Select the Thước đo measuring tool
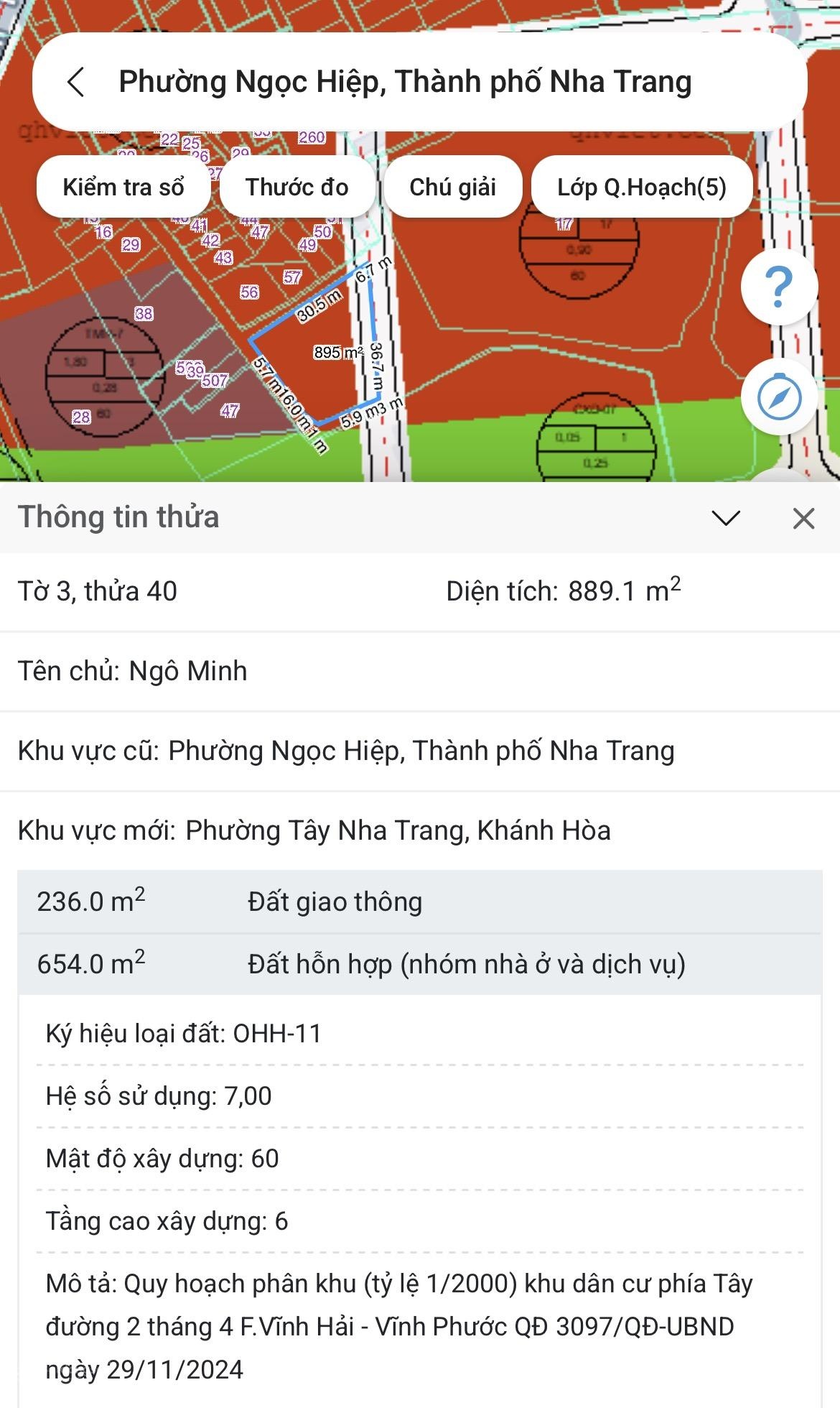 [295, 186]
